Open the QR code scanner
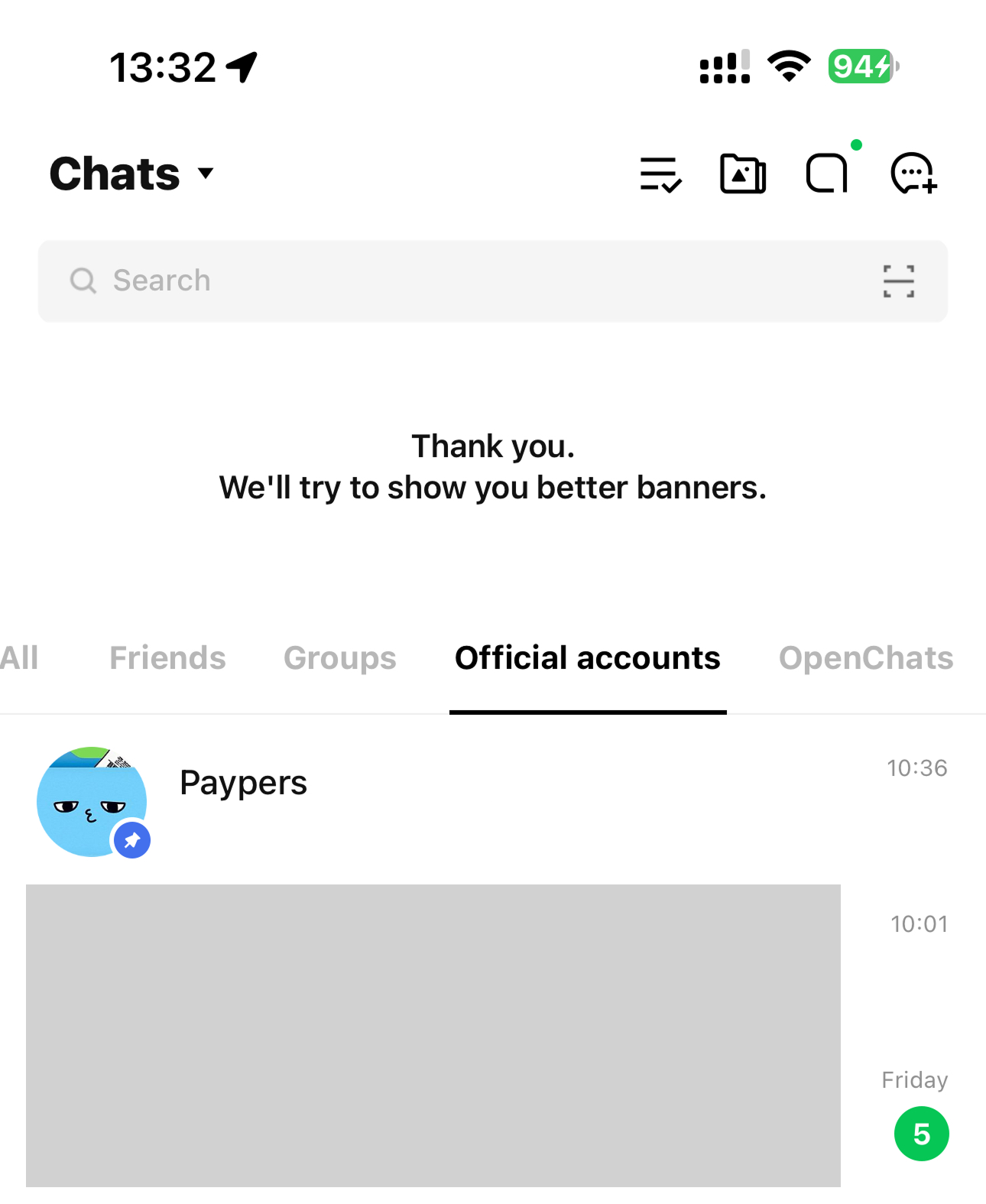This screenshot has height=1204, width=986. point(898,281)
